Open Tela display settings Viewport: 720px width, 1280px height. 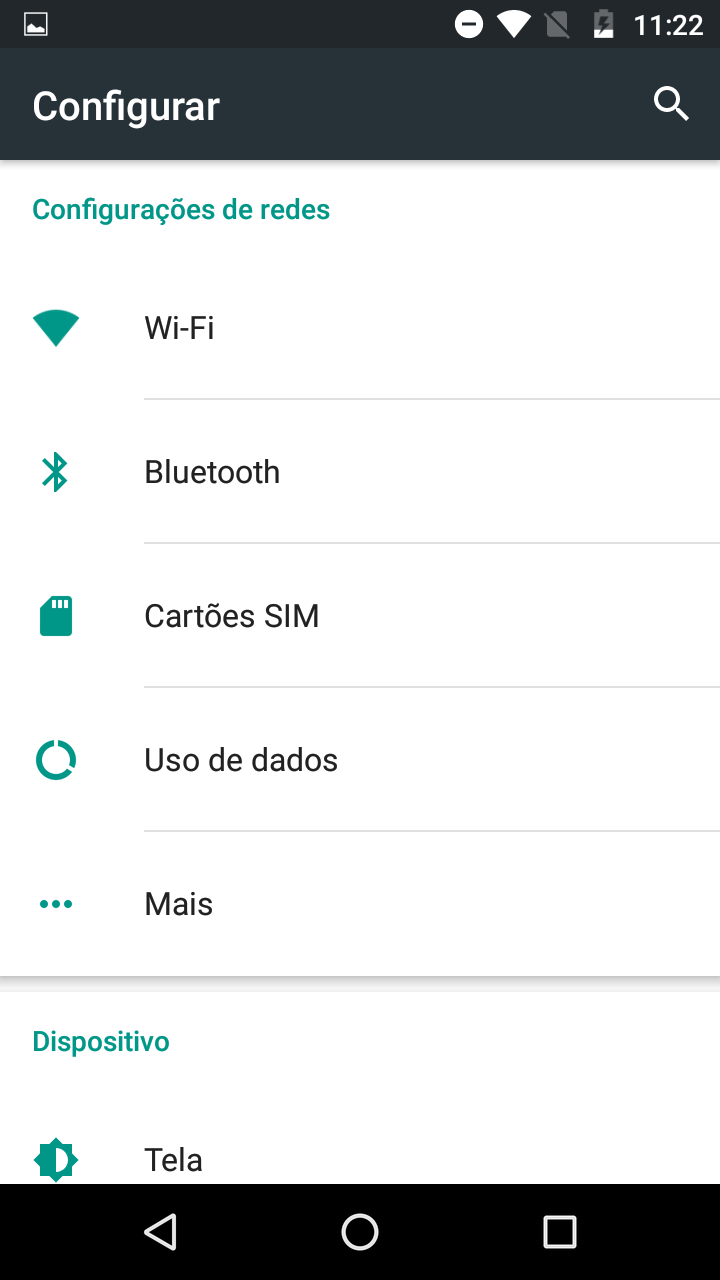(360, 1160)
